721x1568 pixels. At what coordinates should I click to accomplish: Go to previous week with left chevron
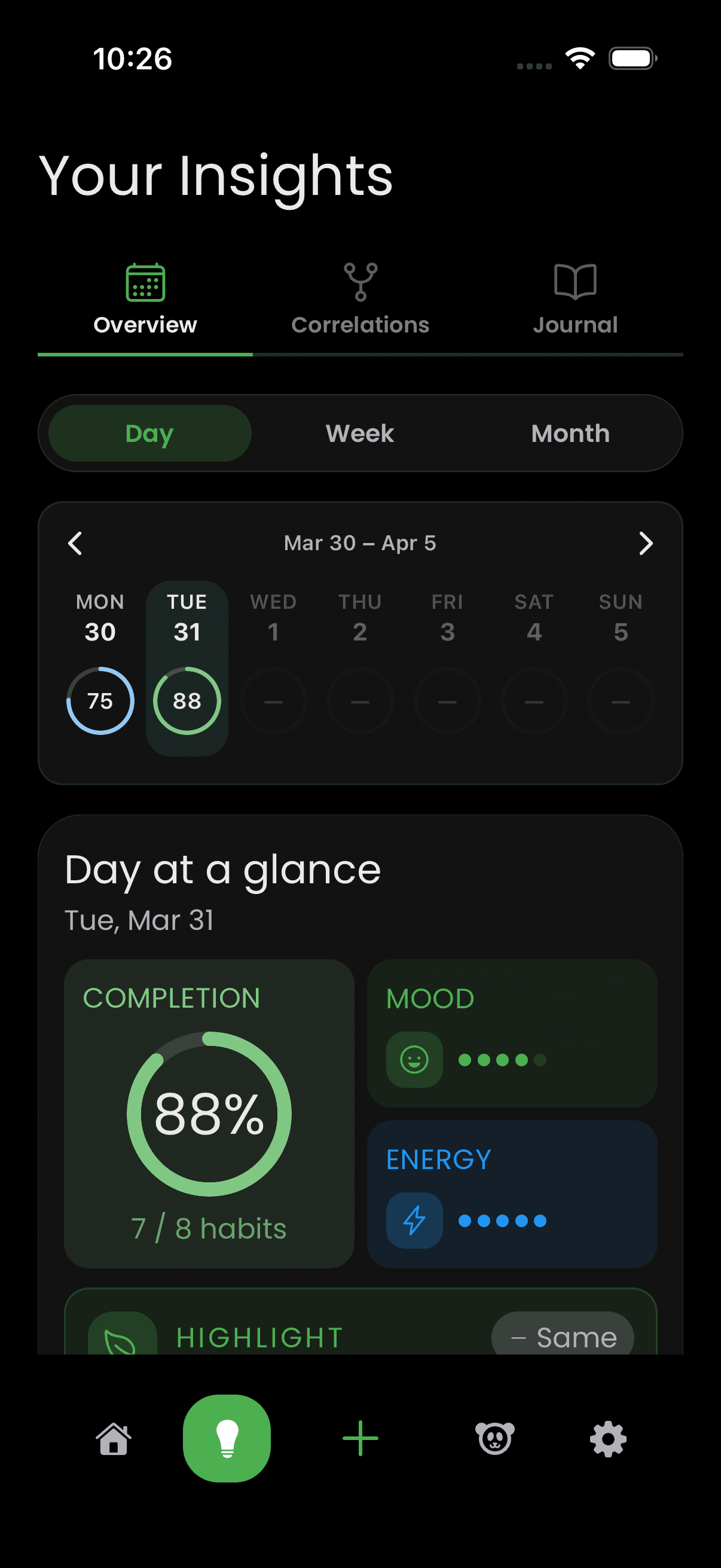coord(75,542)
